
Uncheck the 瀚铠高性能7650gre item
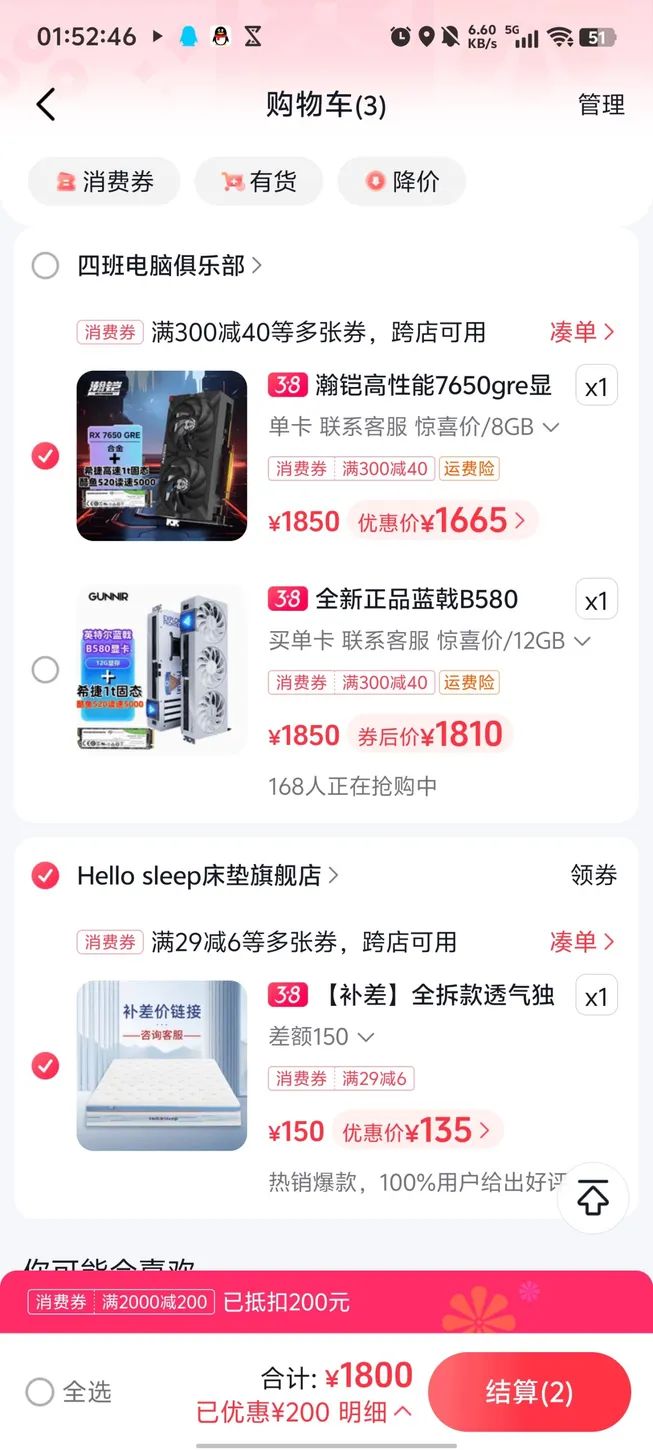click(x=45, y=456)
